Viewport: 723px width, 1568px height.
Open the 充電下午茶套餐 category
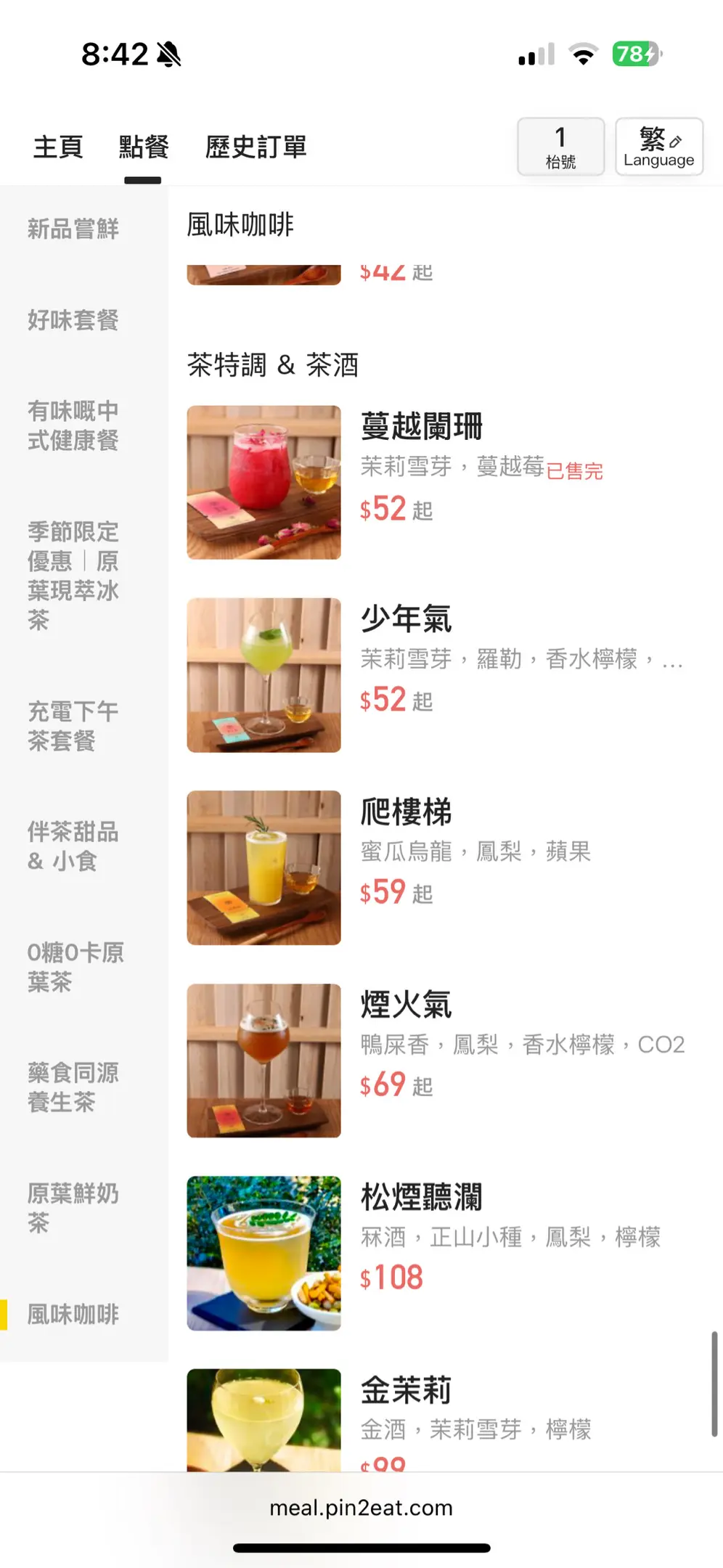[x=73, y=726]
